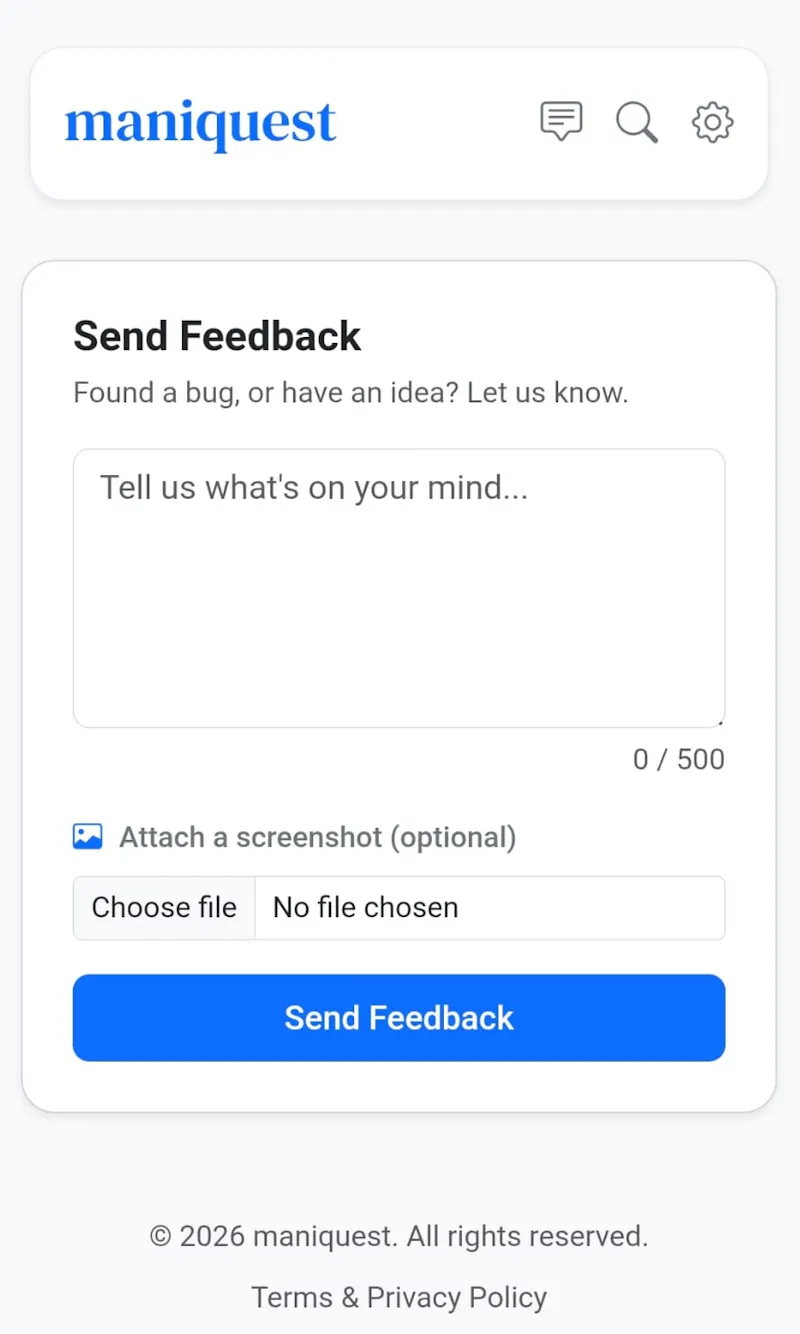Open the Terms & Privacy Policy link
800x1334 pixels.
pos(399,1297)
